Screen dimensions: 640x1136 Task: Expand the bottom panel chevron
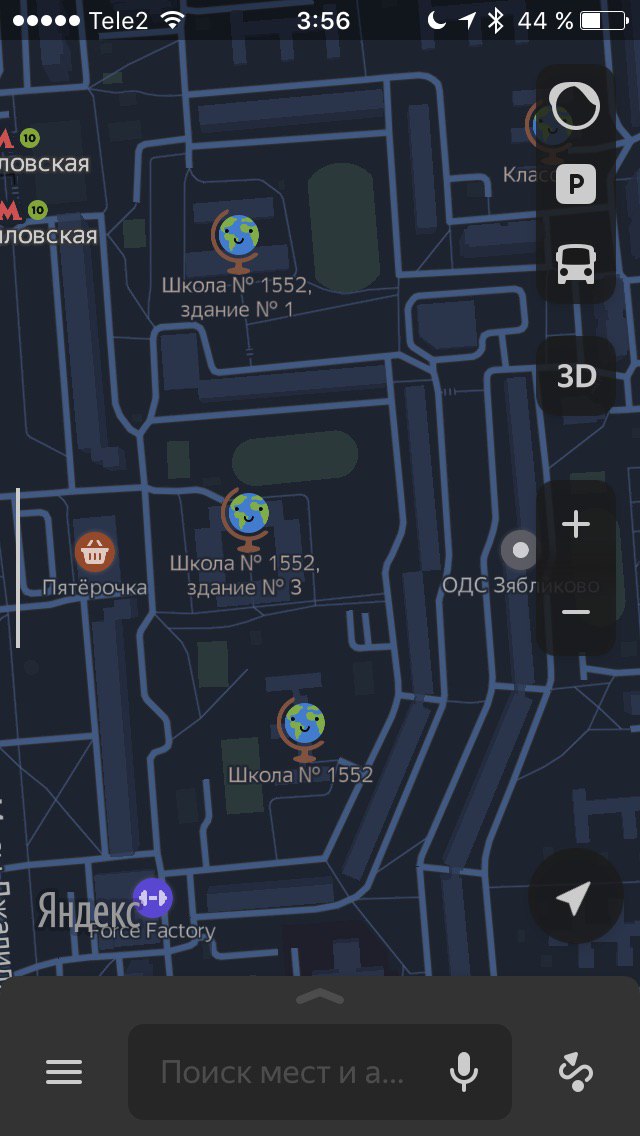320,997
